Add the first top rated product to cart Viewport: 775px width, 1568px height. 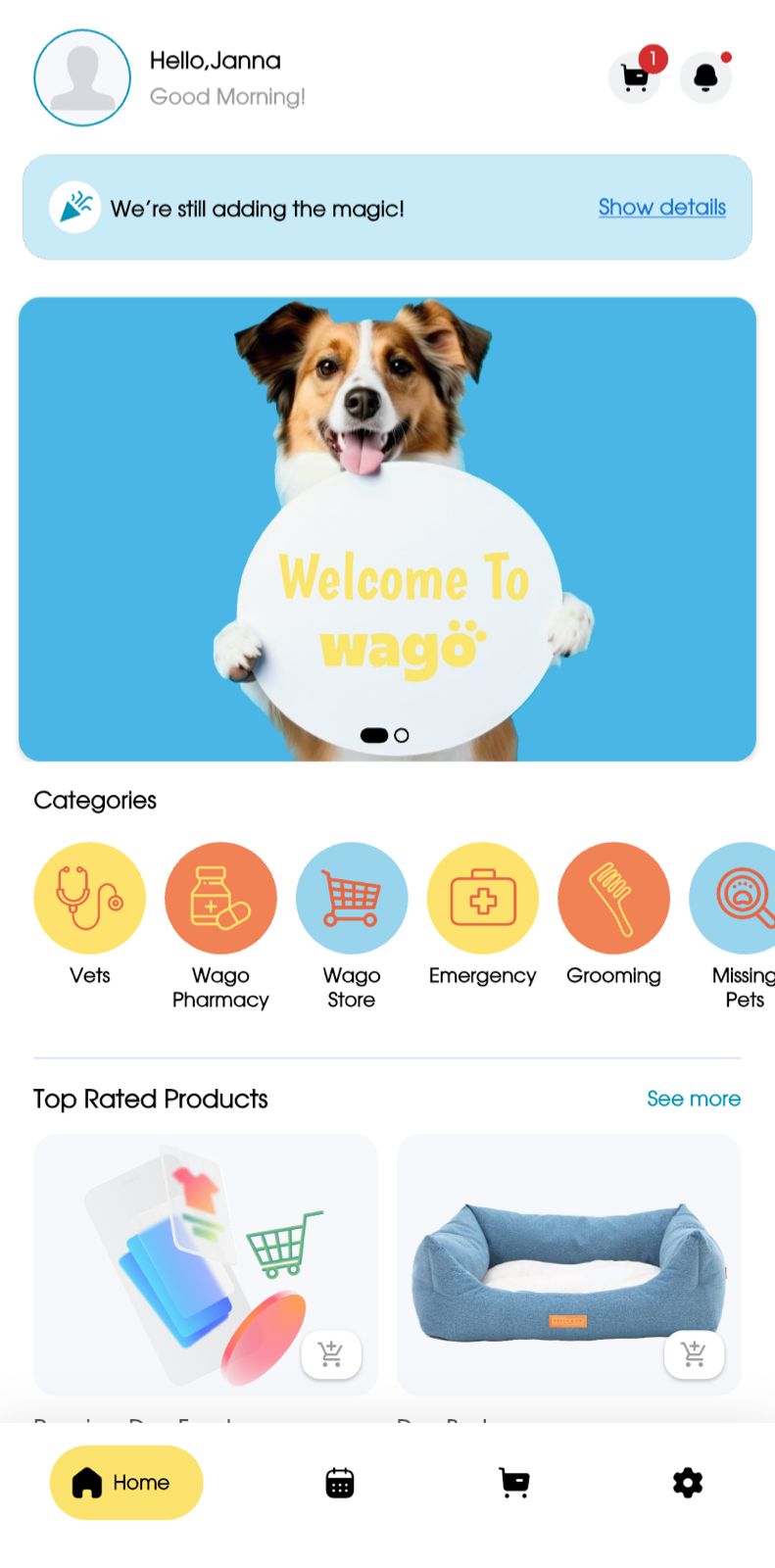tap(331, 1354)
